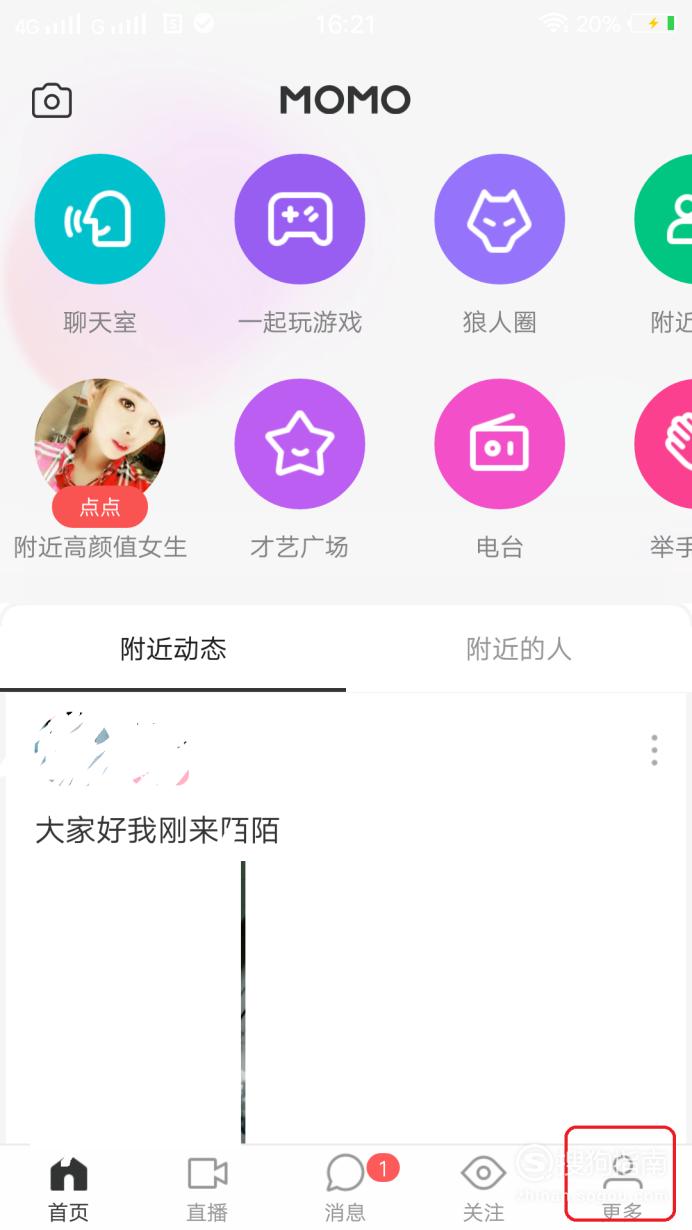Switch to the 关注 following tab
The height and width of the screenshot is (1230, 692).
(483, 1189)
